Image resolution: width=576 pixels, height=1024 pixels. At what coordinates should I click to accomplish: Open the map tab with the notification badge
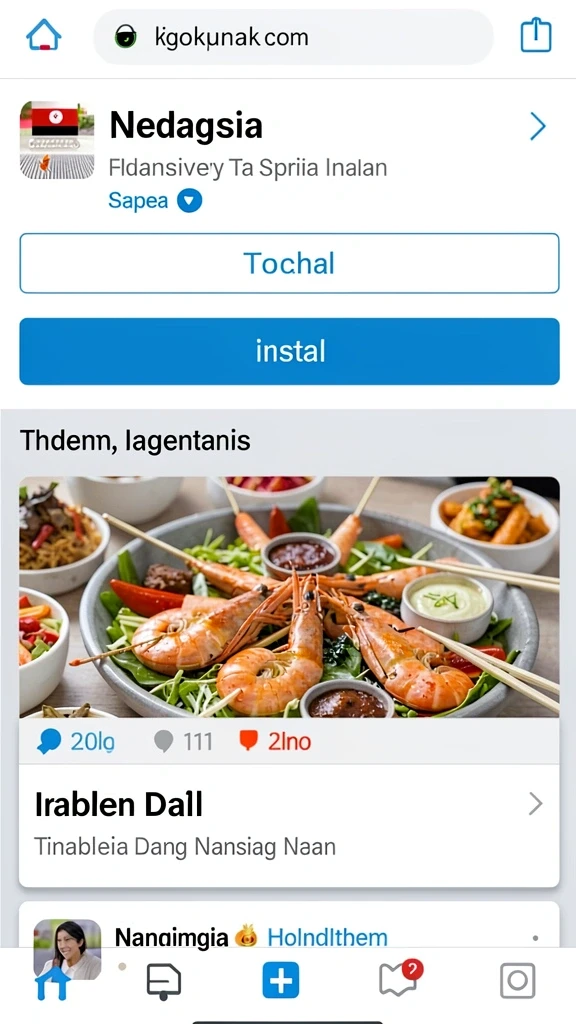400,979
